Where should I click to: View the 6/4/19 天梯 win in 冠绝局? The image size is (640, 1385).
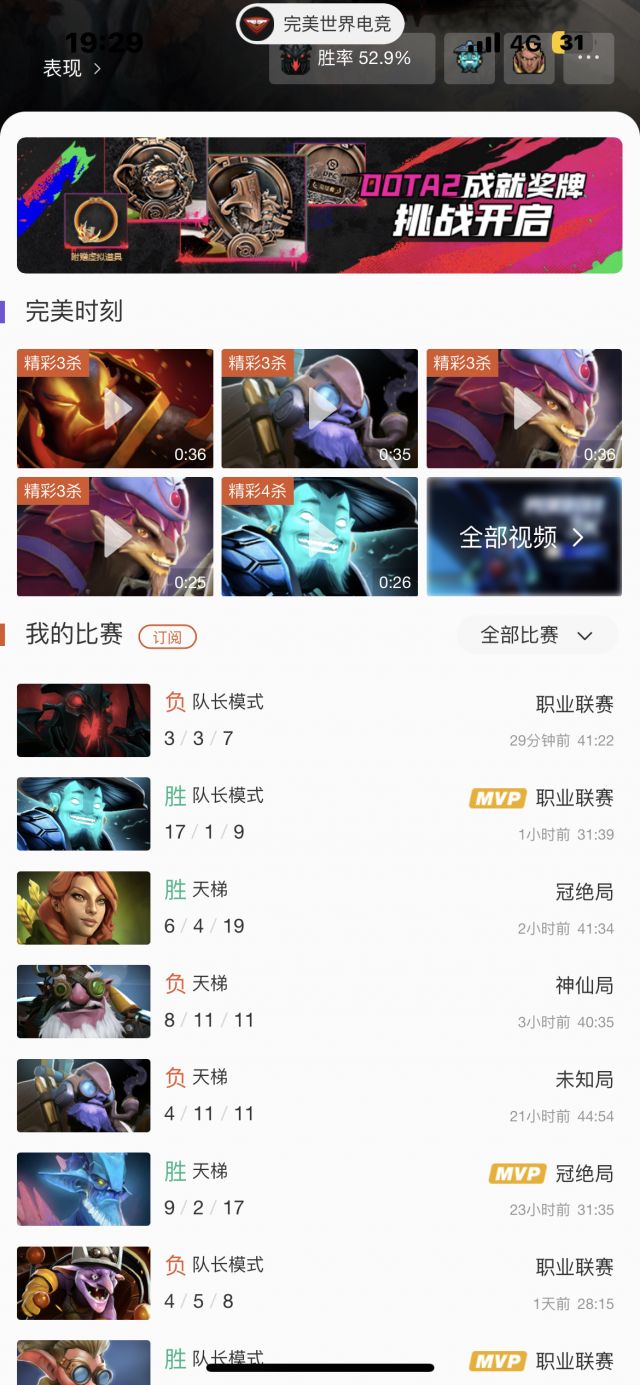tap(320, 908)
